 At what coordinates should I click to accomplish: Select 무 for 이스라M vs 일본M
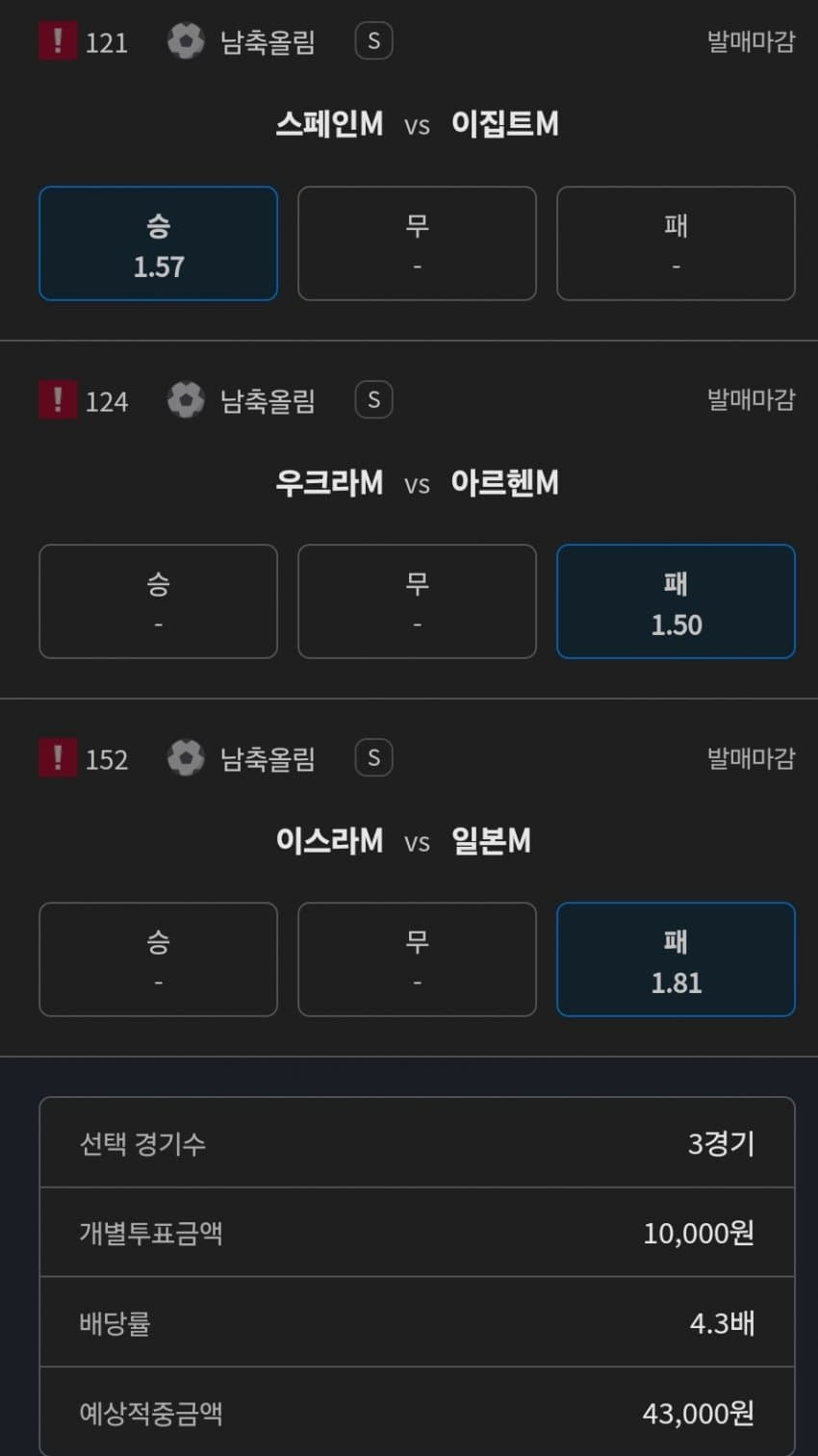(x=417, y=959)
